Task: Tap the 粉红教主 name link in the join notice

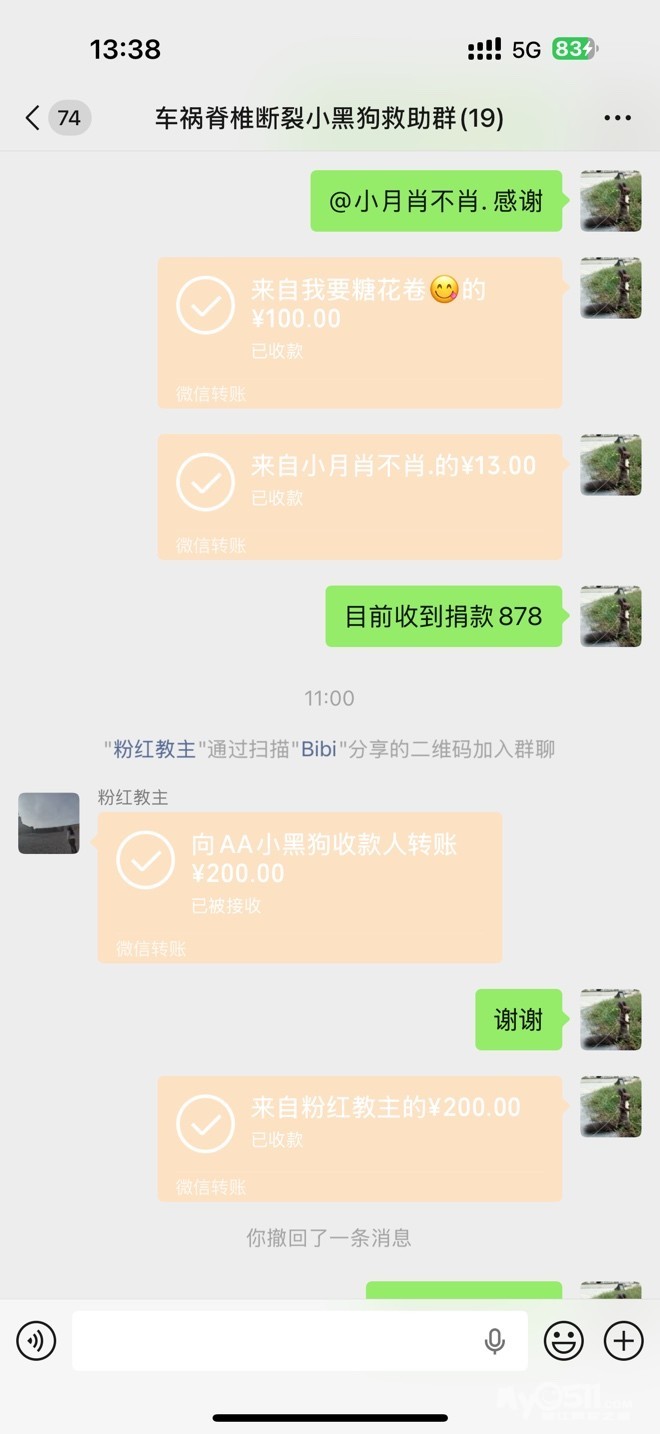Action: [154, 749]
